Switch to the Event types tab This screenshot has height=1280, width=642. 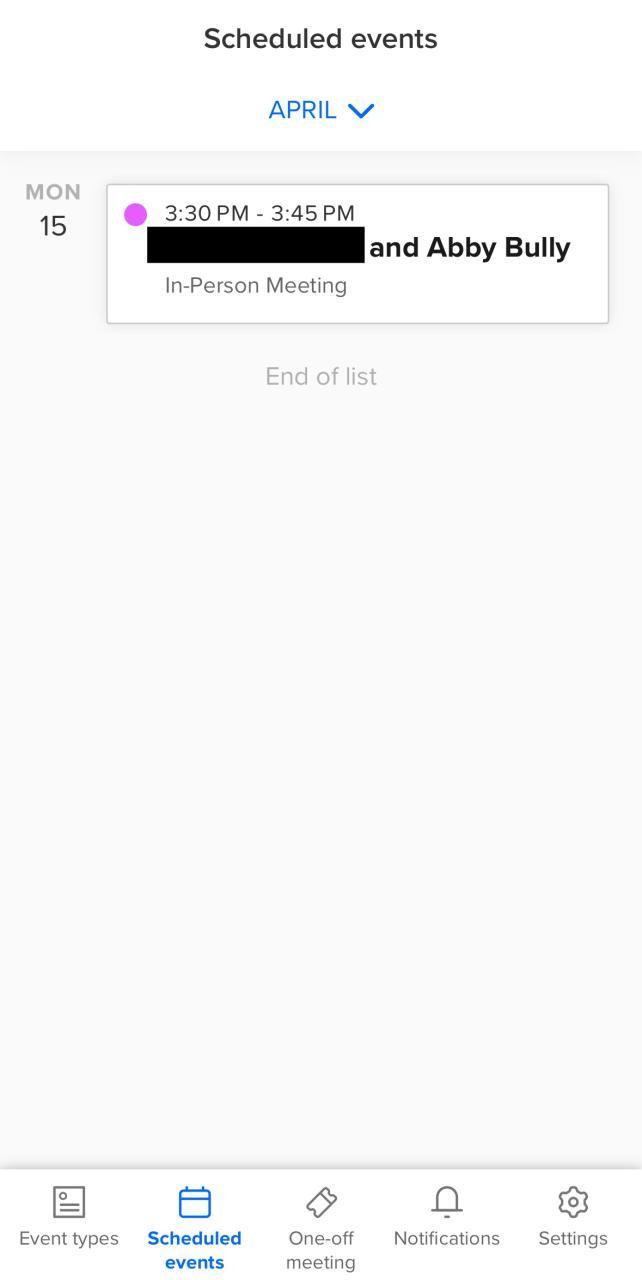click(69, 1218)
